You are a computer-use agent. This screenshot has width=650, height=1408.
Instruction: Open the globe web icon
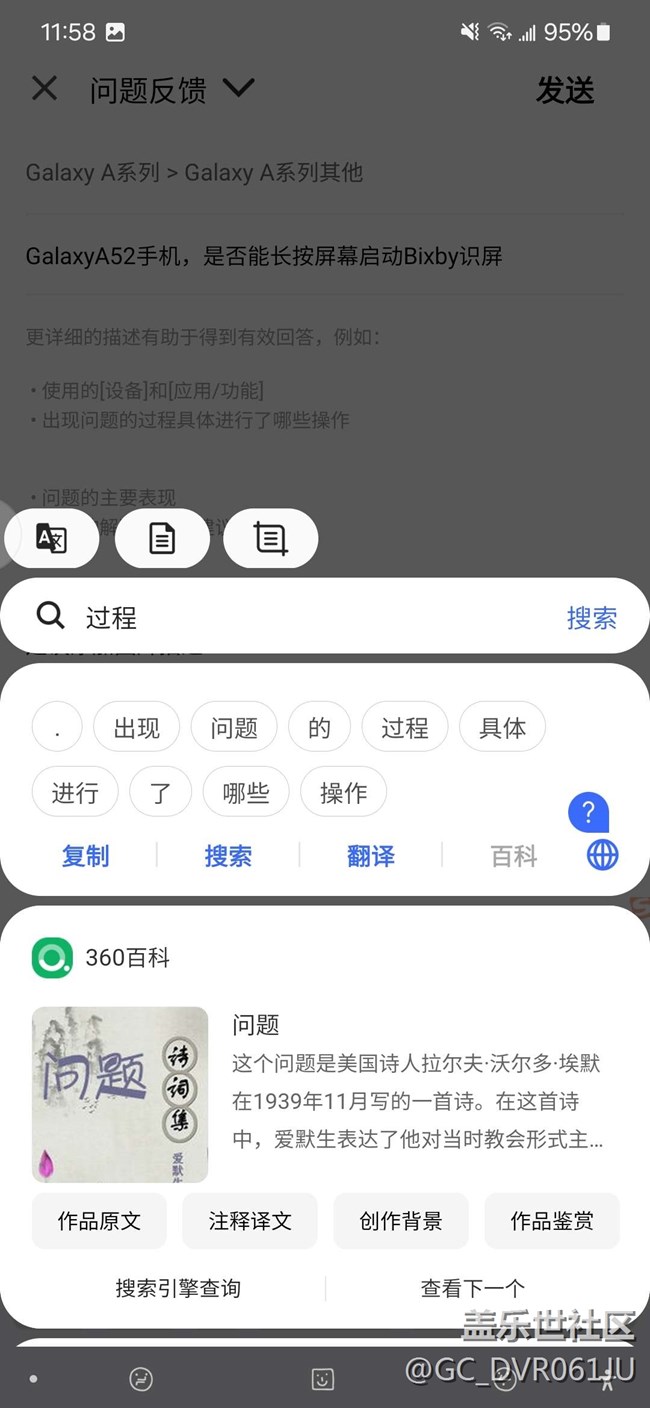click(x=602, y=855)
